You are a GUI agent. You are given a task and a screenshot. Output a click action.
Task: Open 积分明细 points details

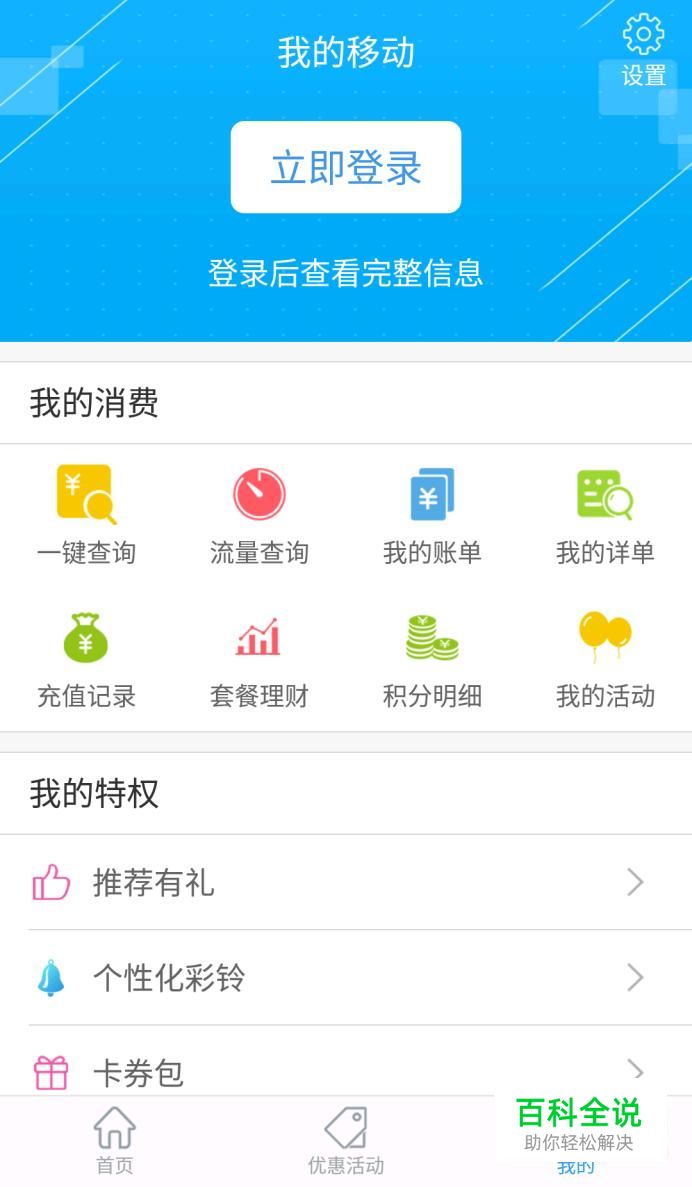point(432,660)
